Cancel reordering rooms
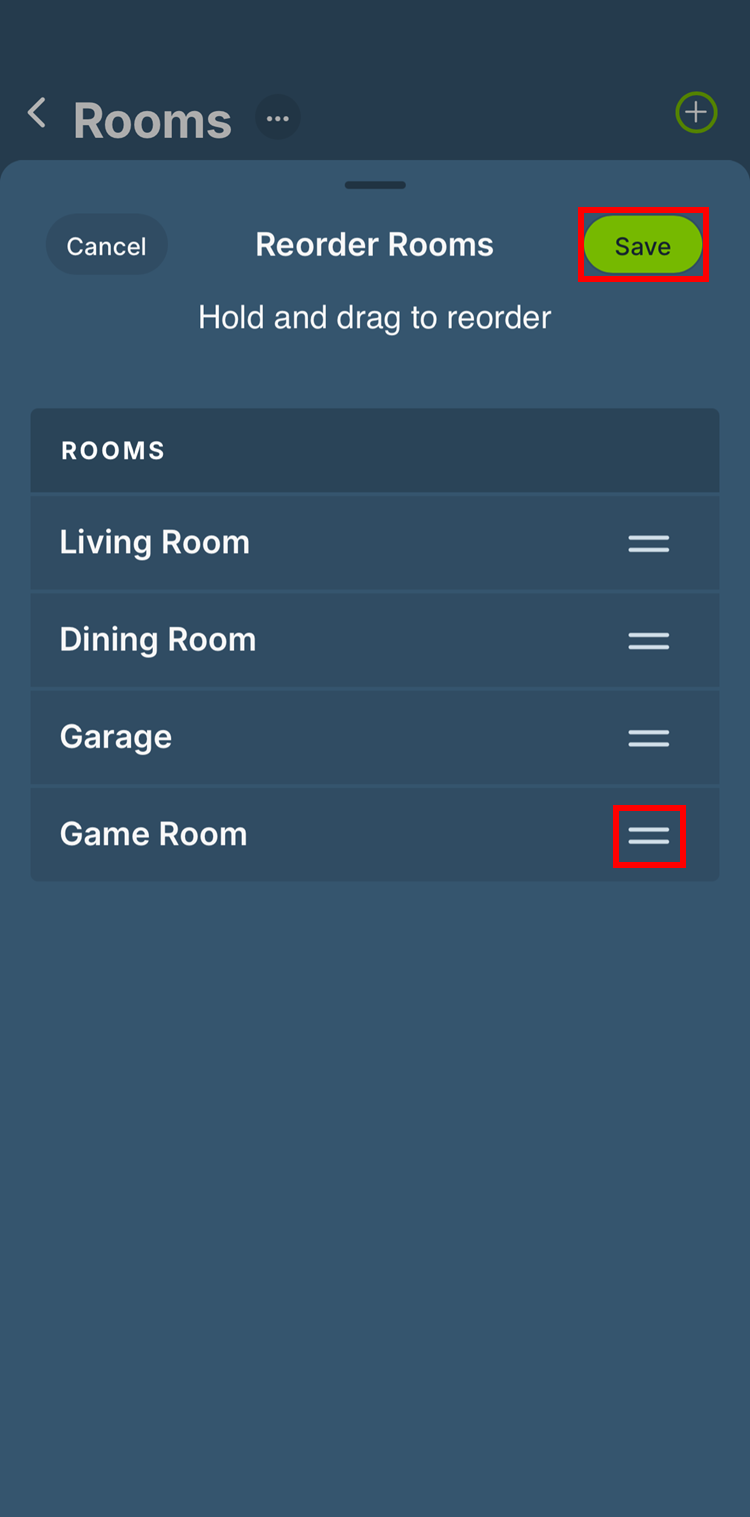The image size is (750, 1517). point(106,245)
